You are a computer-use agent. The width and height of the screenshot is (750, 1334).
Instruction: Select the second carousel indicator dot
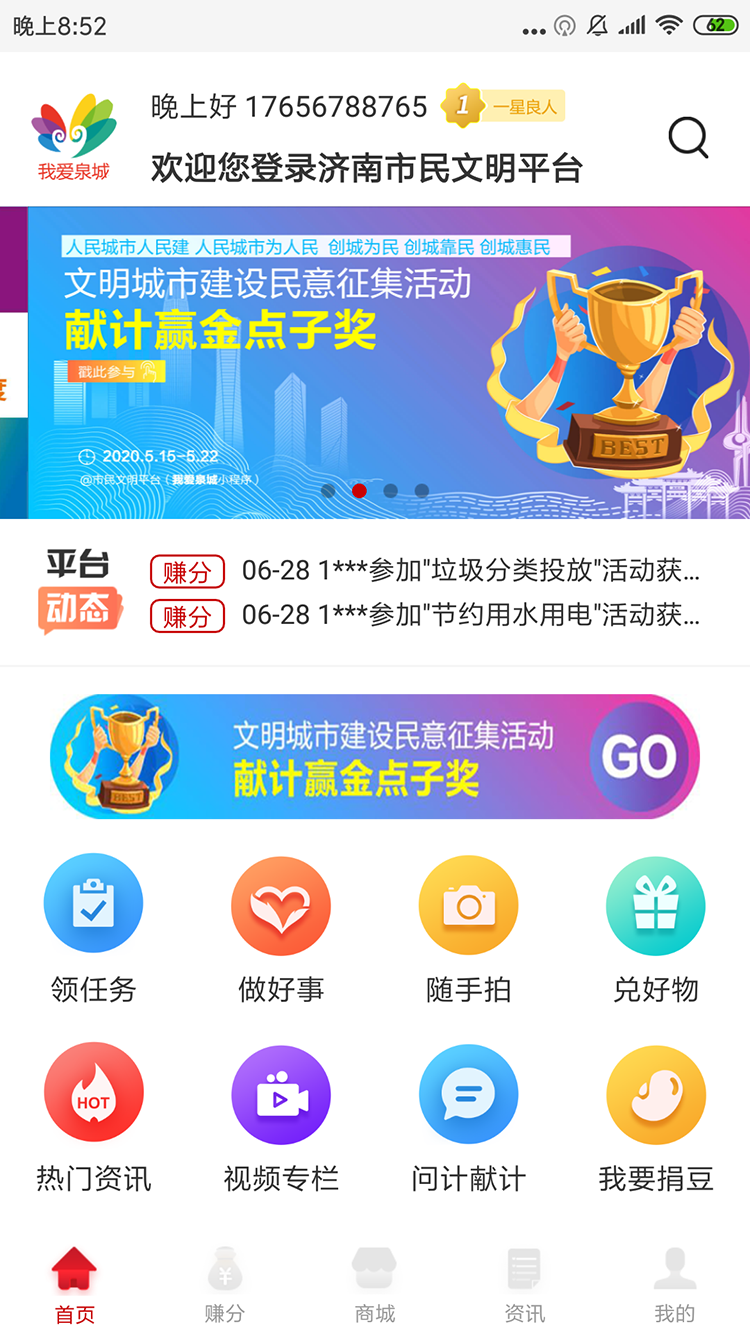(x=359, y=490)
